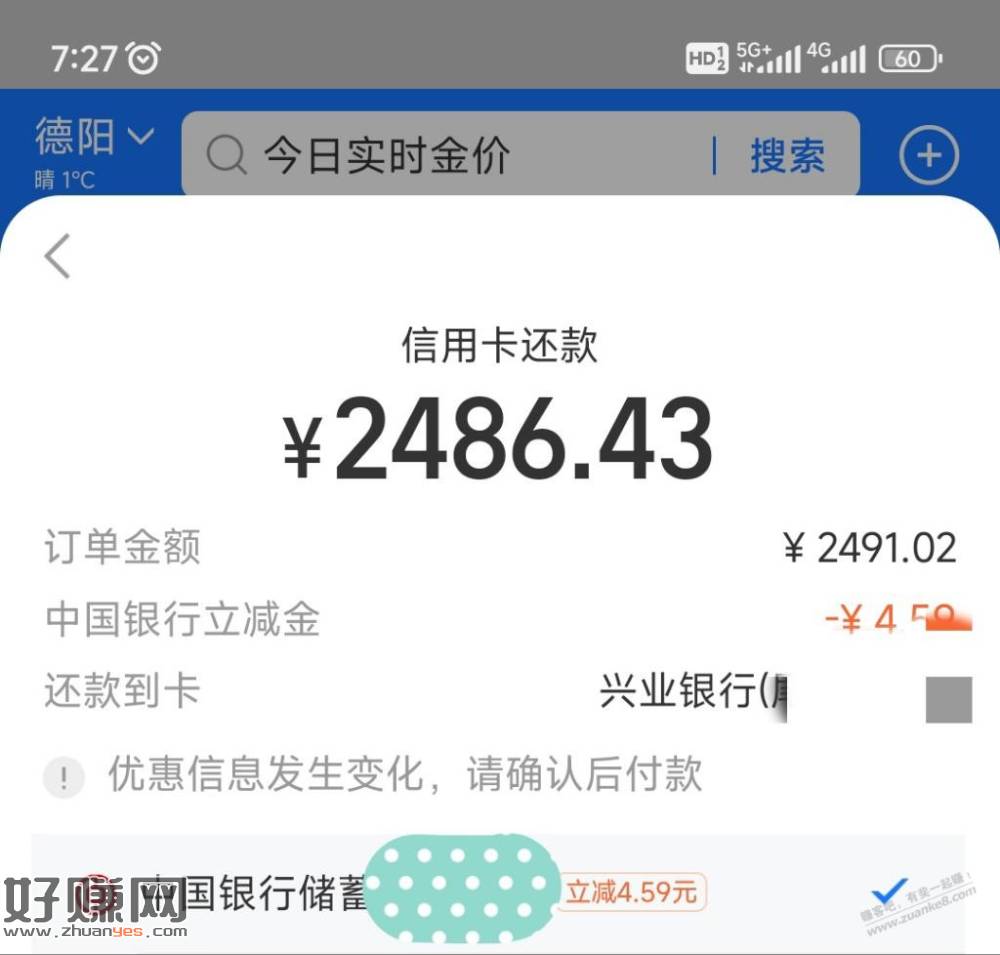Open the plus menu icon
Image resolution: width=1000 pixels, height=955 pixels.
(928, 156)
